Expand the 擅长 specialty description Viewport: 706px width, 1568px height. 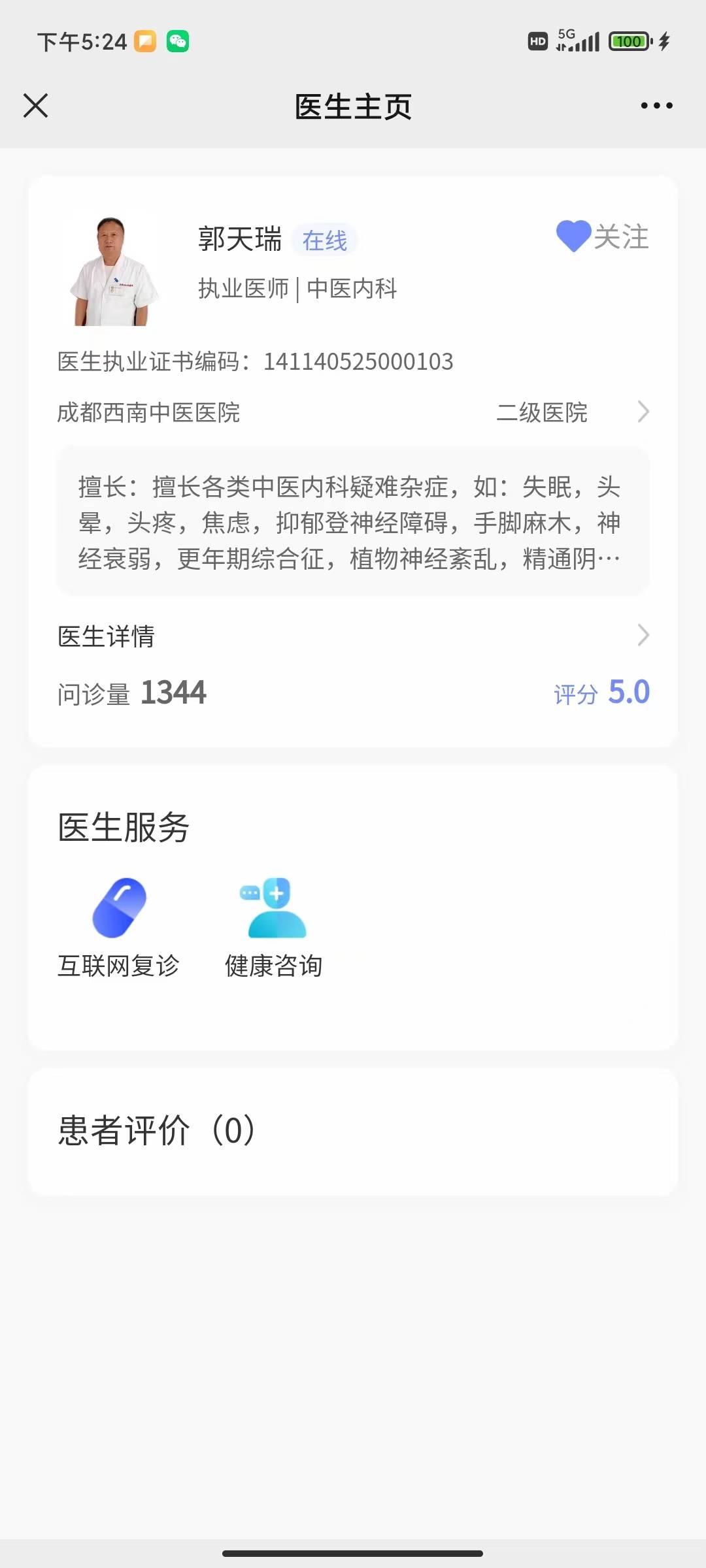353,522
